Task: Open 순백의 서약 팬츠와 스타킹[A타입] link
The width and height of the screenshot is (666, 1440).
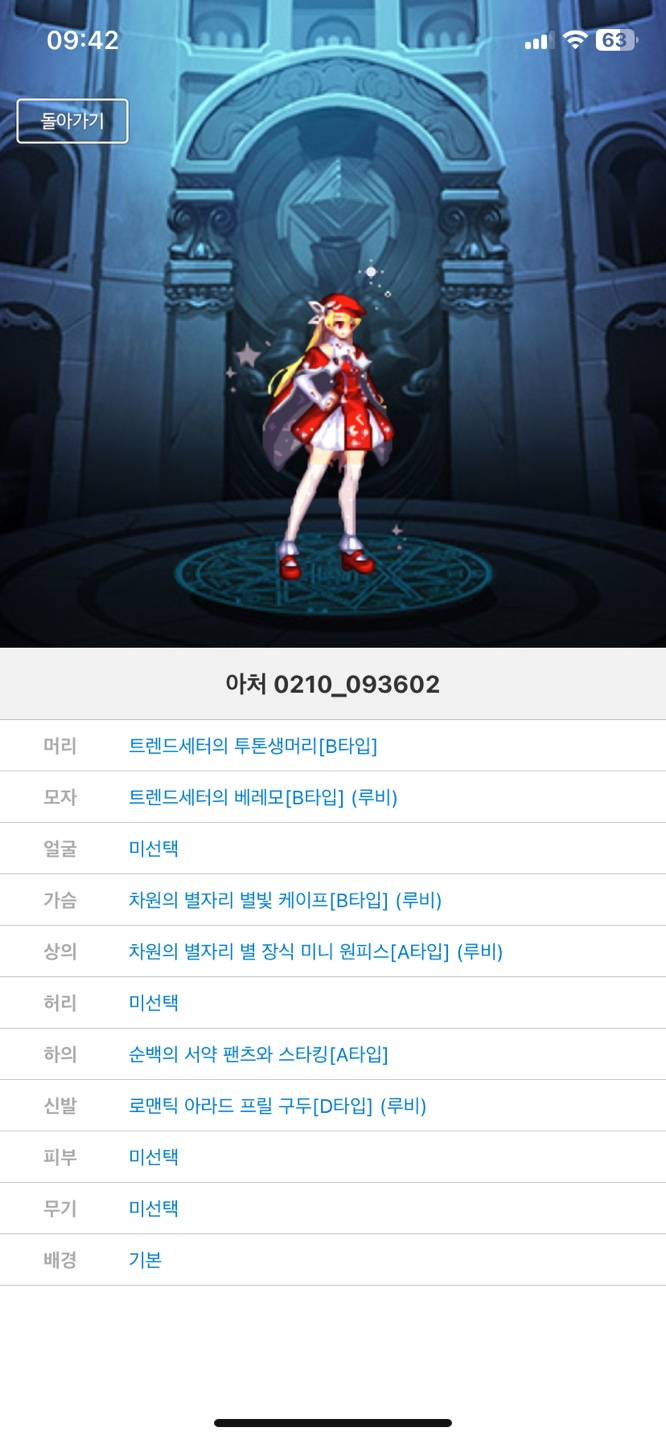Action: [258, 1054]
